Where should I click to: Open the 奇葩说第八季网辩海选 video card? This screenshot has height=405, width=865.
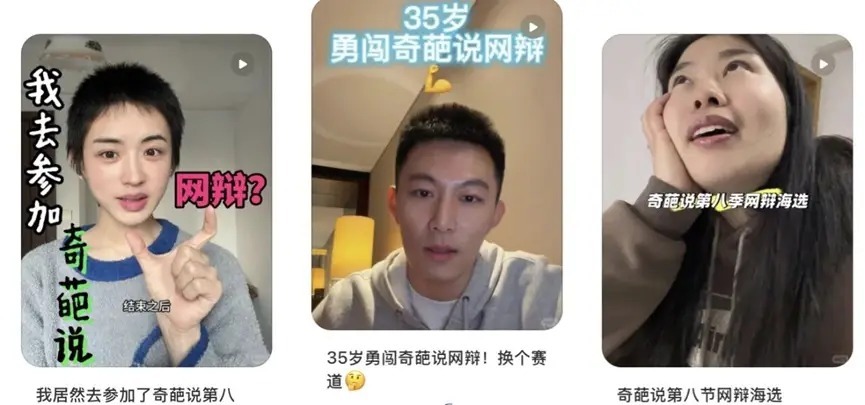click(726, 200)
